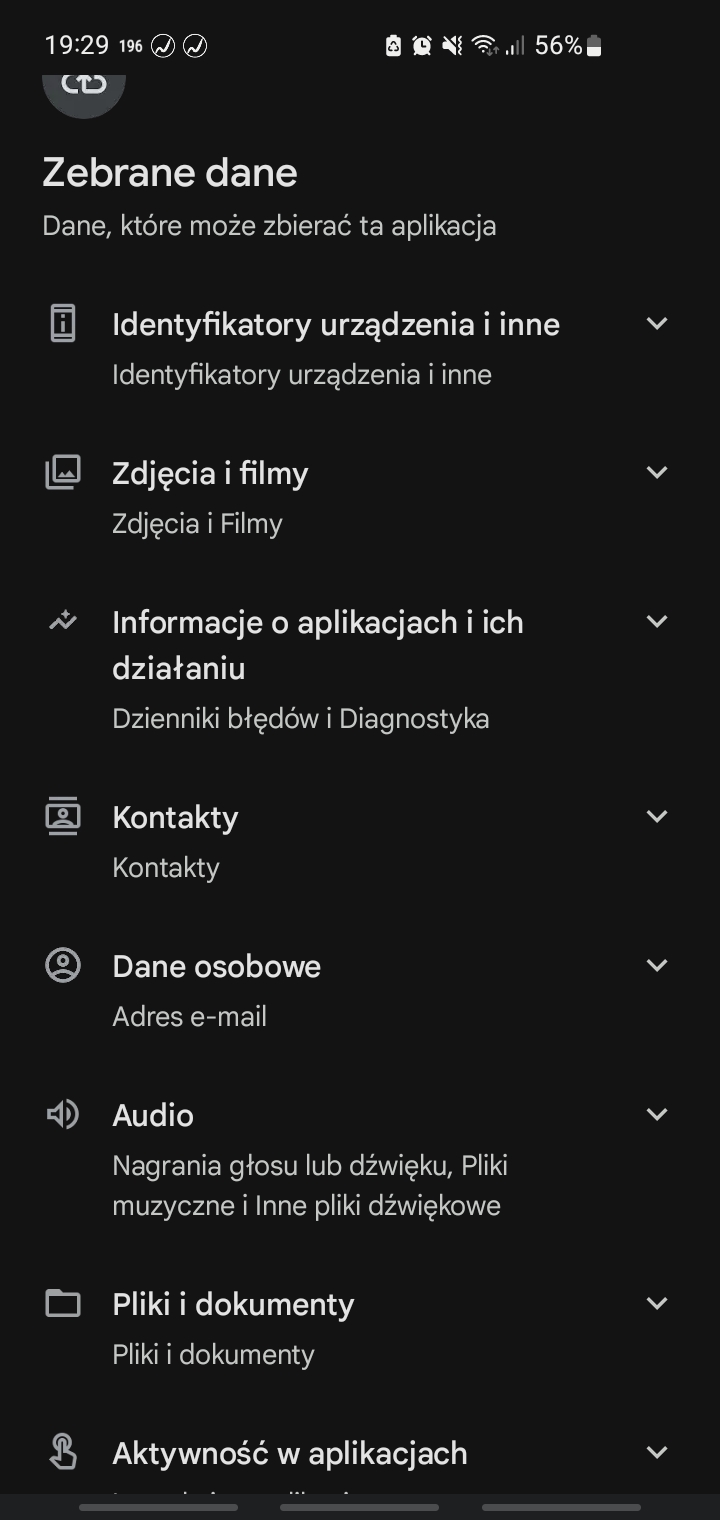Expand Pliki i dokumenty row
720x1520 pixels.
(656, 1304)
